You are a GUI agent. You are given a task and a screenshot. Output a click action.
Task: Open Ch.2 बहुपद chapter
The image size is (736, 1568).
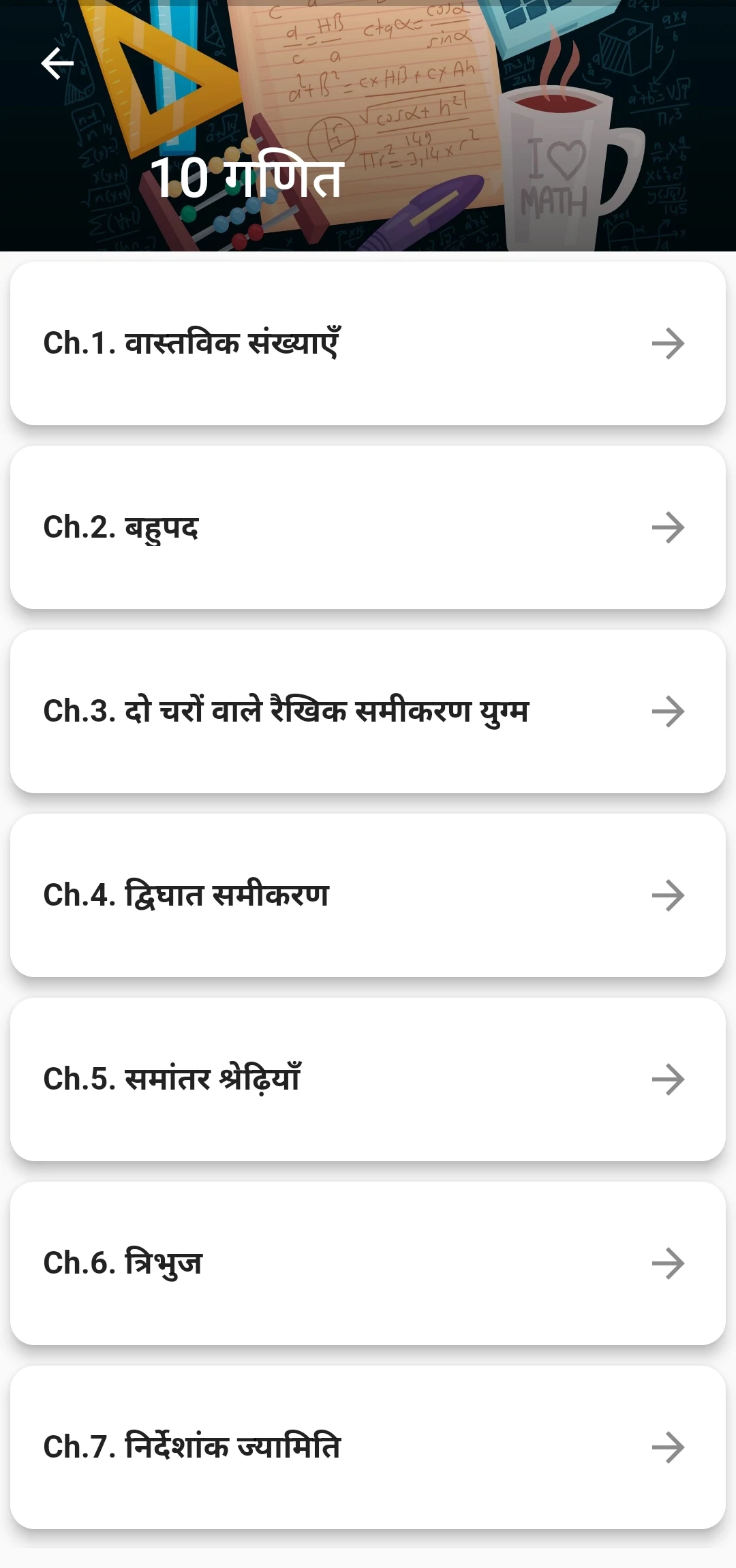pos(368,527)
